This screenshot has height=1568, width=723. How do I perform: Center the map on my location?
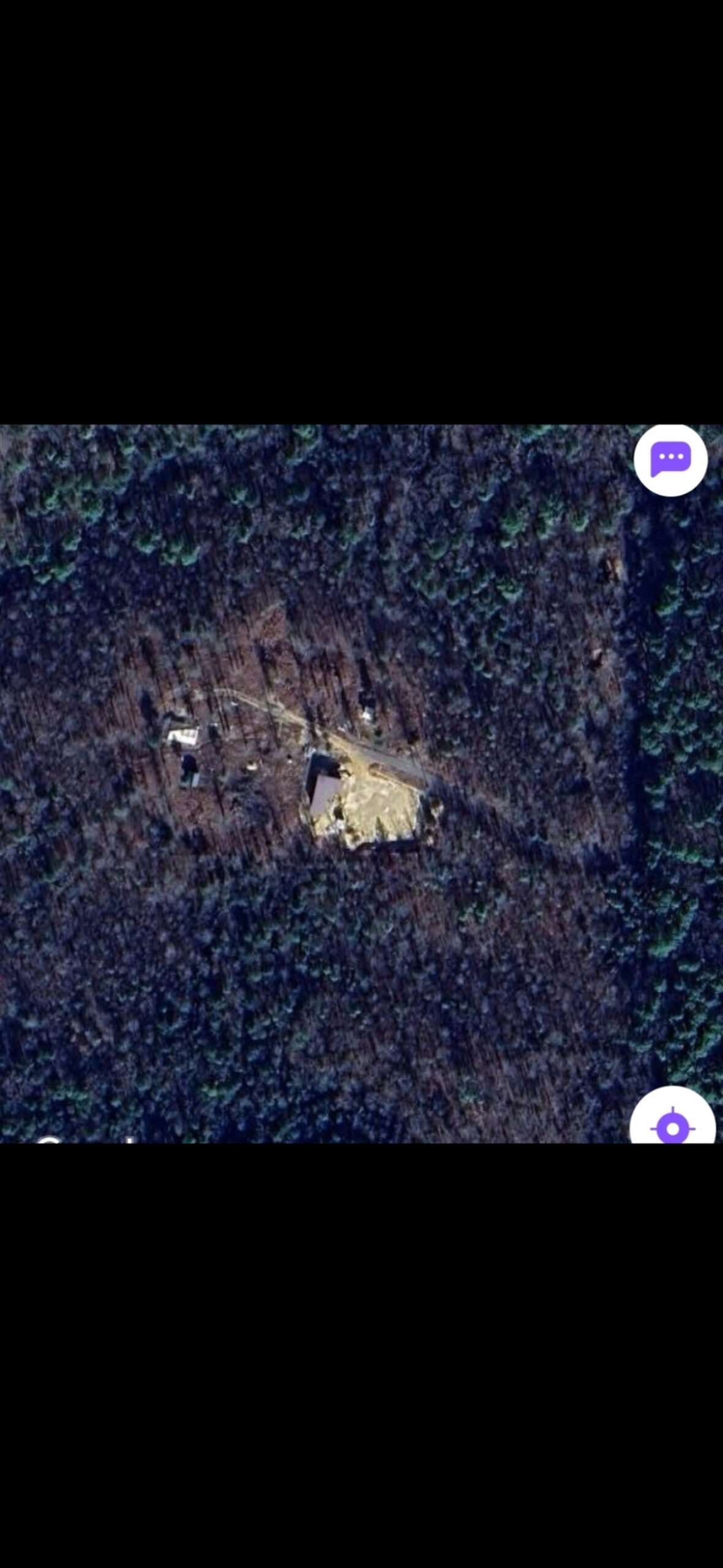672,1125
